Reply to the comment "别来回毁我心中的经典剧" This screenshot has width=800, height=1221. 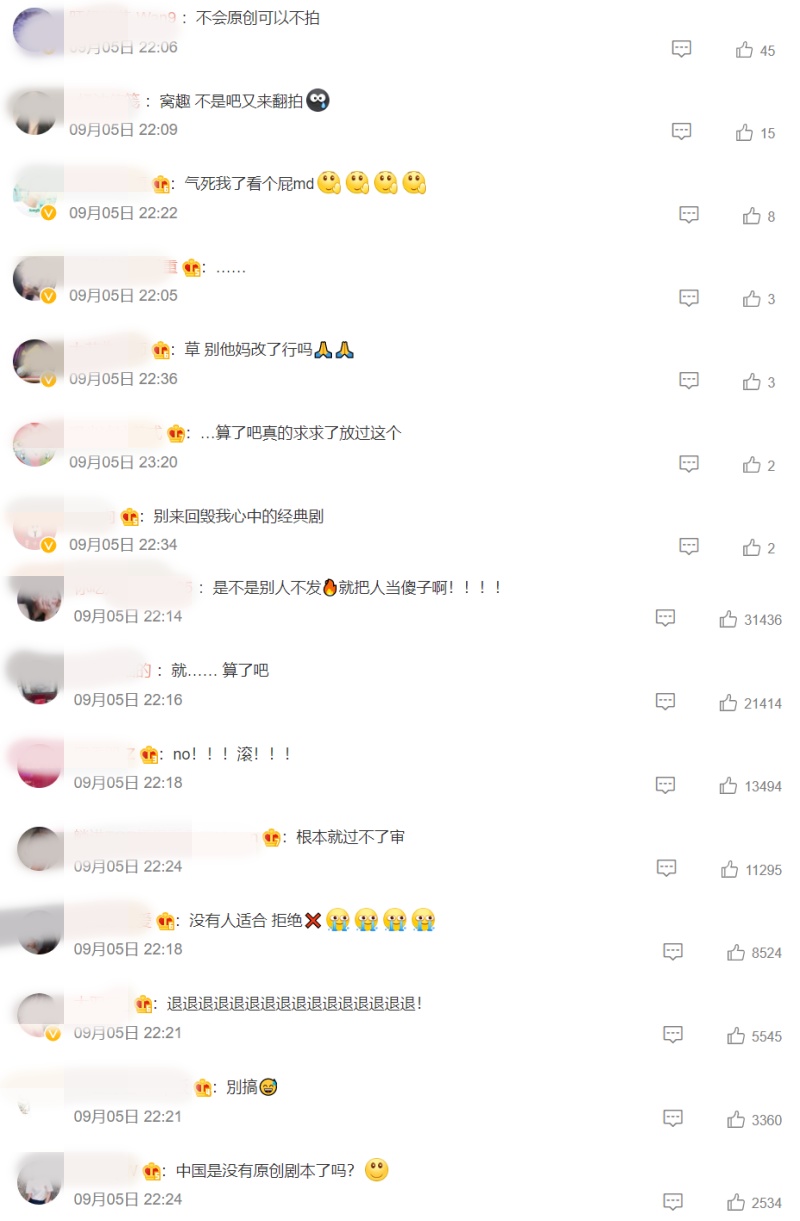pyautogui.click(x=688, y=547)
